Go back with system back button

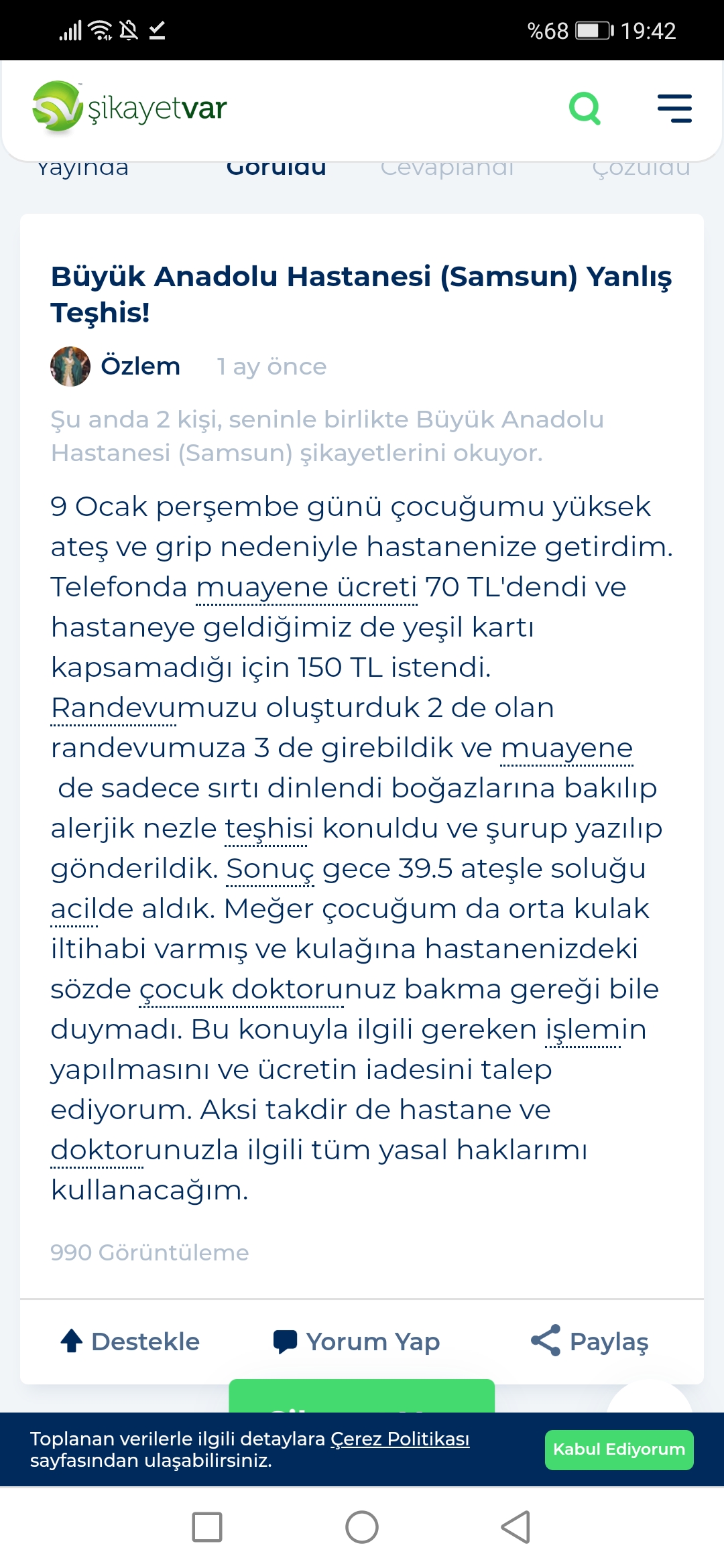pos(516,1527)
